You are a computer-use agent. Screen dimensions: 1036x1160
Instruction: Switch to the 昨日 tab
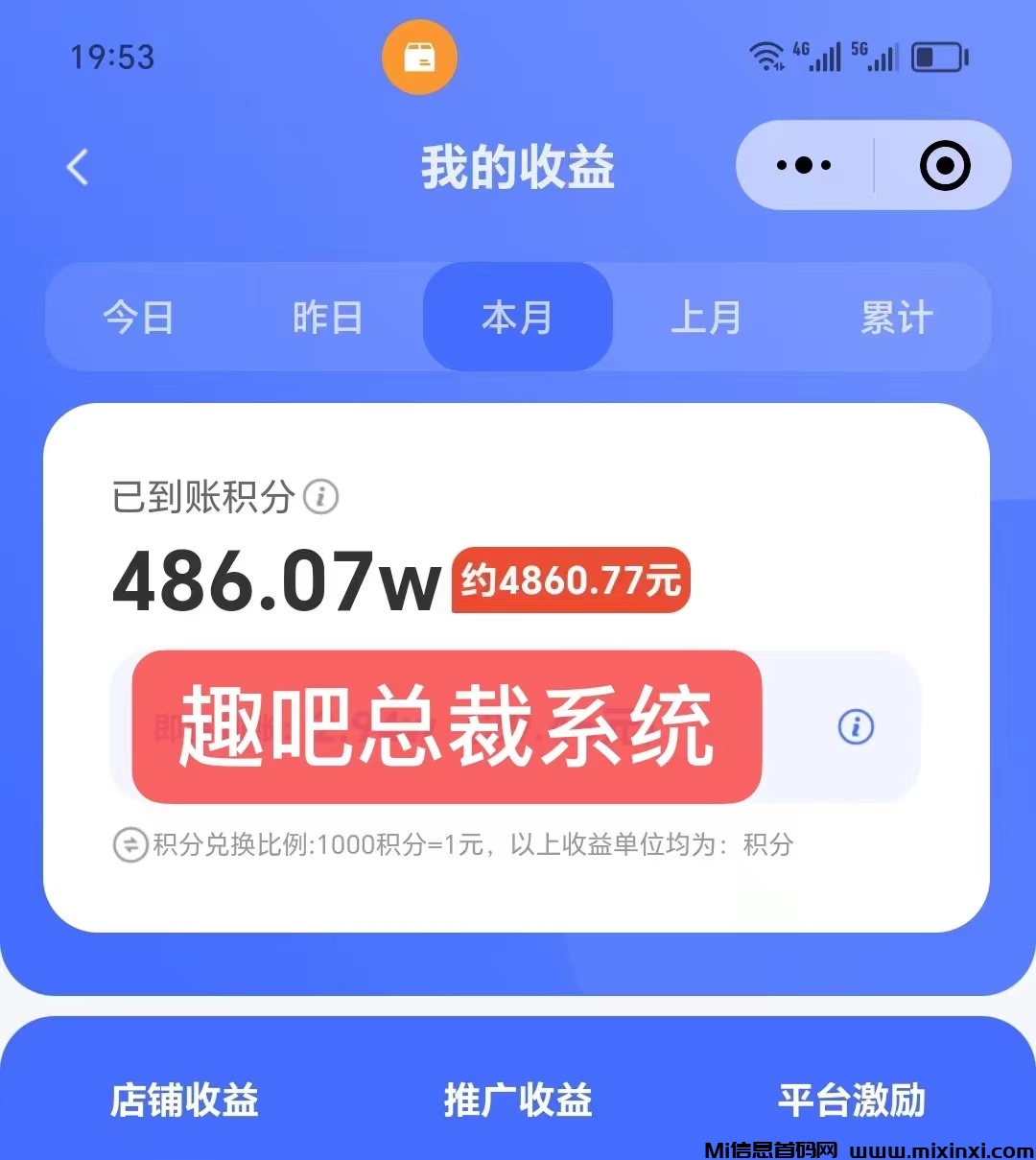[327, 318]
